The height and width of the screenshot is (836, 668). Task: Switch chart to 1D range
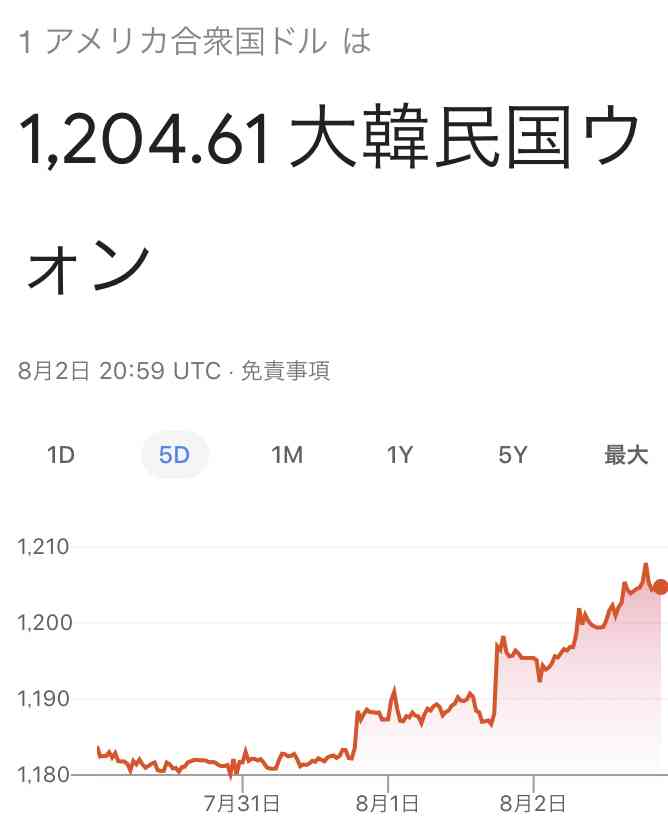point(61,456)
